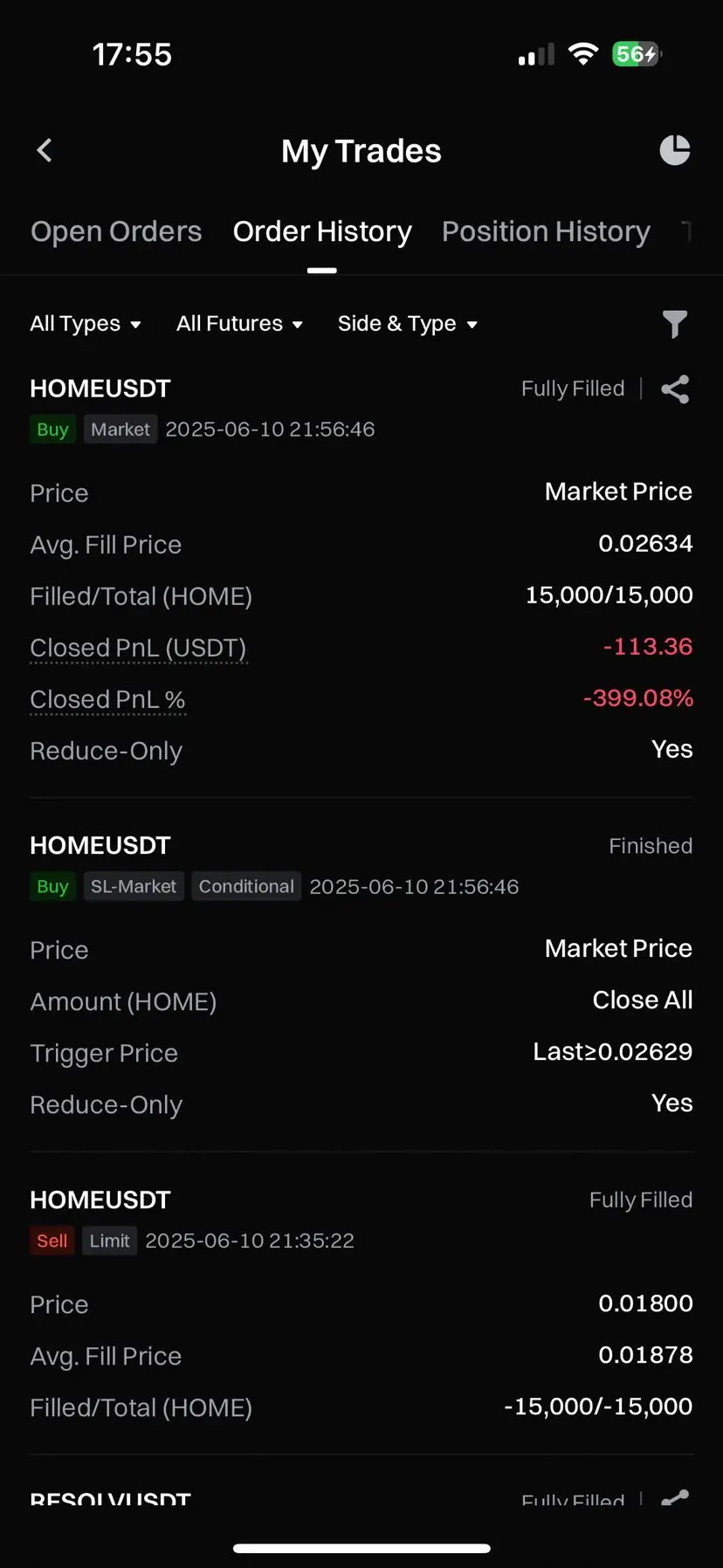Expand the All Types dropdown
The height and width of the screenshot is (1568, 723).
(x=86, y=324)
